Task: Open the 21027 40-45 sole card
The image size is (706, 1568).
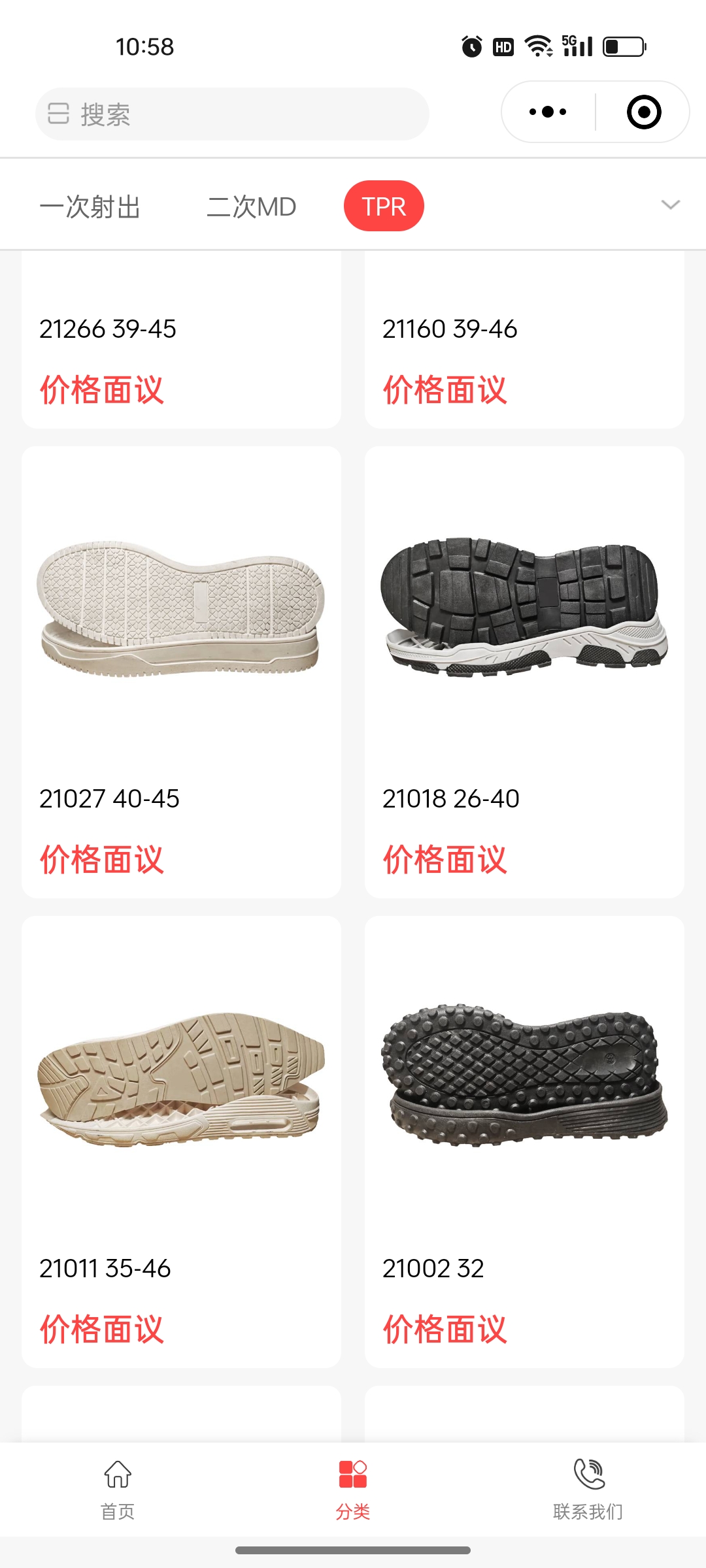Action: [181, 672]
